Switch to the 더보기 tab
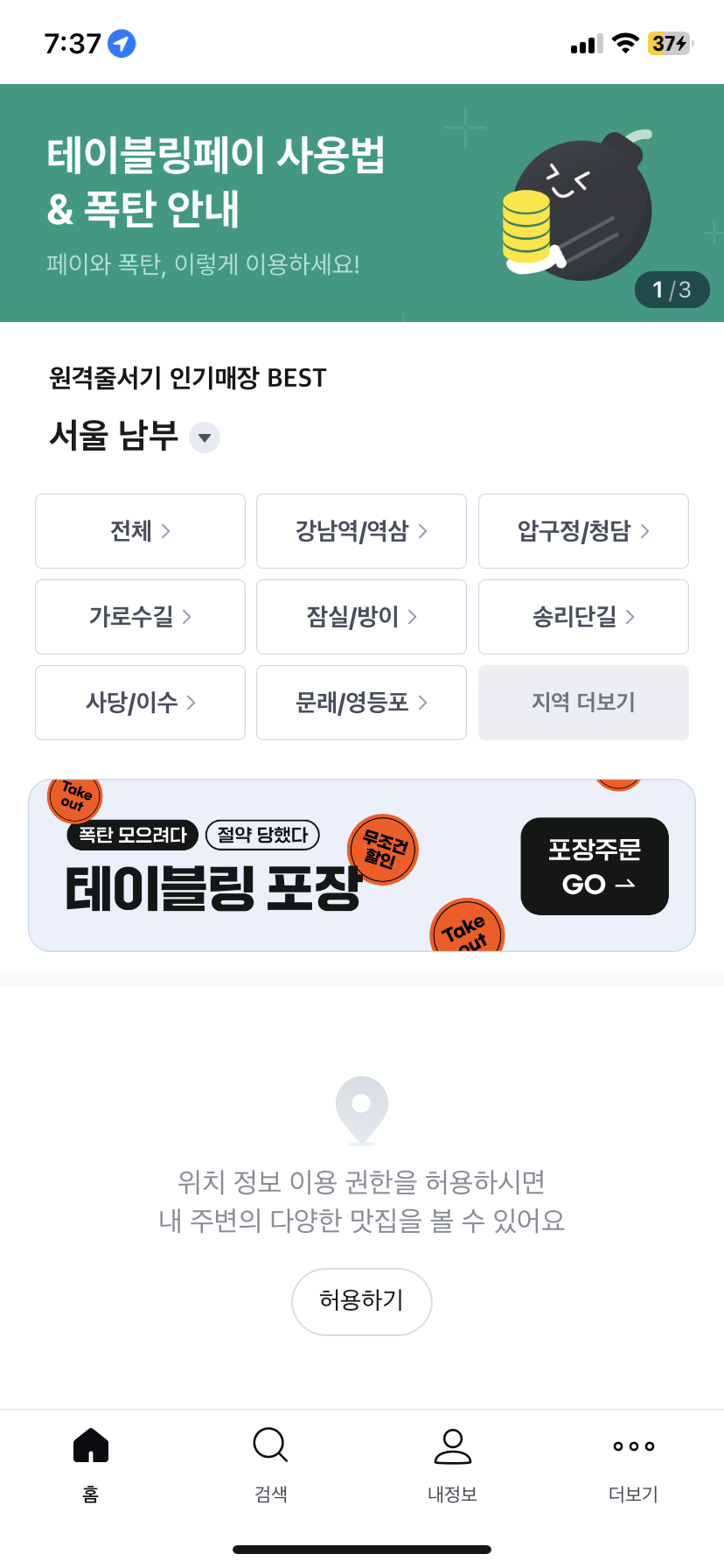The height and width of the screenshot is (1568, 724). [x=633, y=1465]
